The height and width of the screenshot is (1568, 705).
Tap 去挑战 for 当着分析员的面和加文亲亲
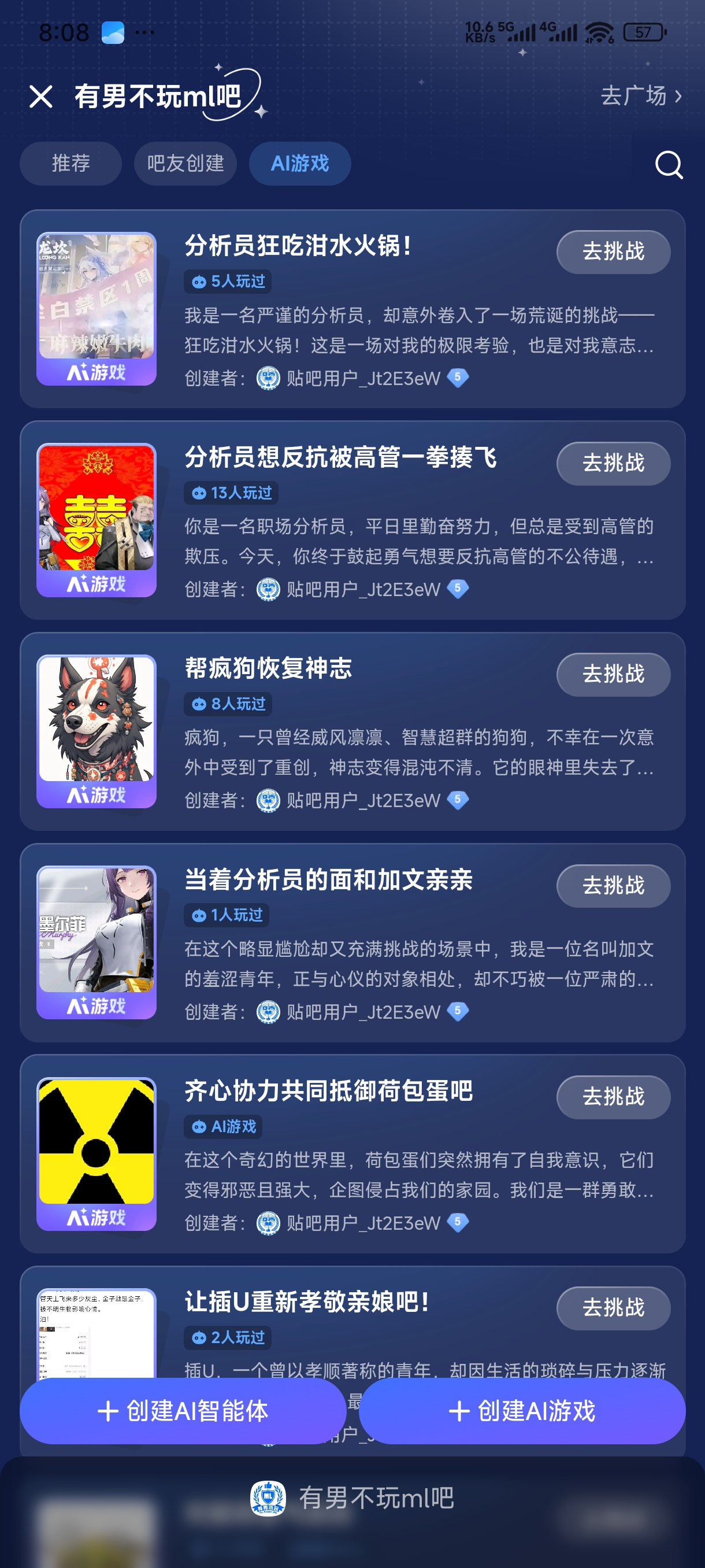coord(613,886)
